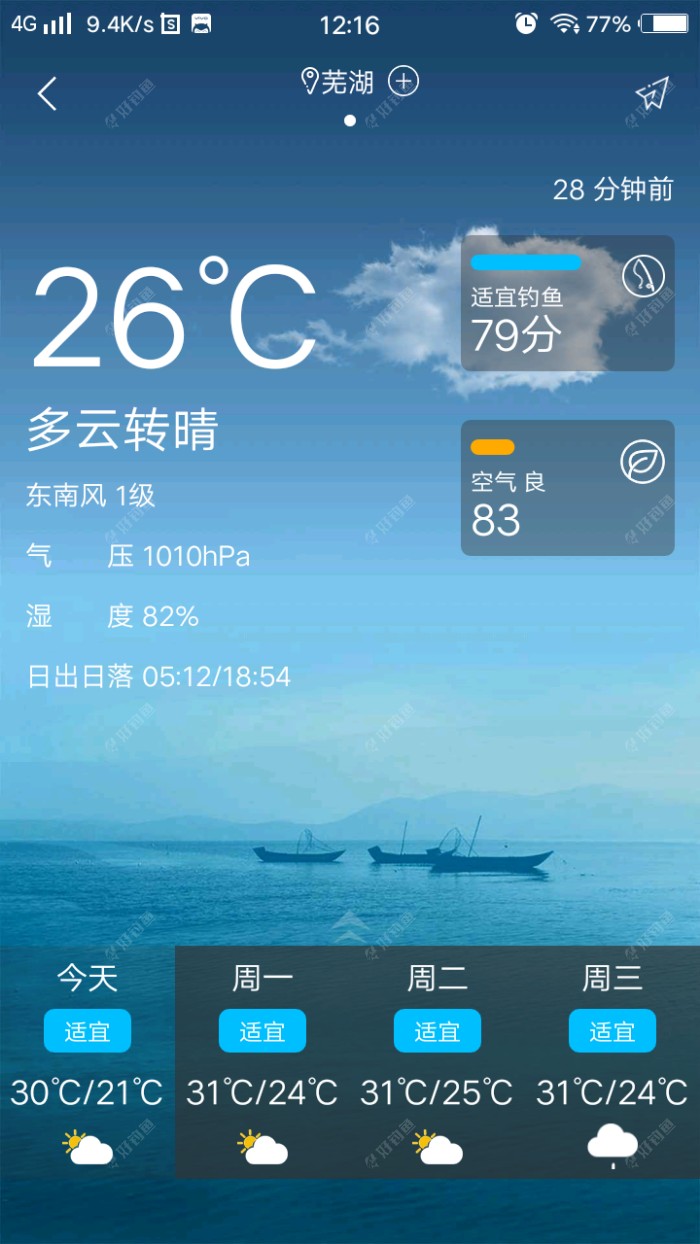Select the 周二 forecast
Image resolution: width=700 pixels, height=1244 pixels.
(x=437, y=1061)
